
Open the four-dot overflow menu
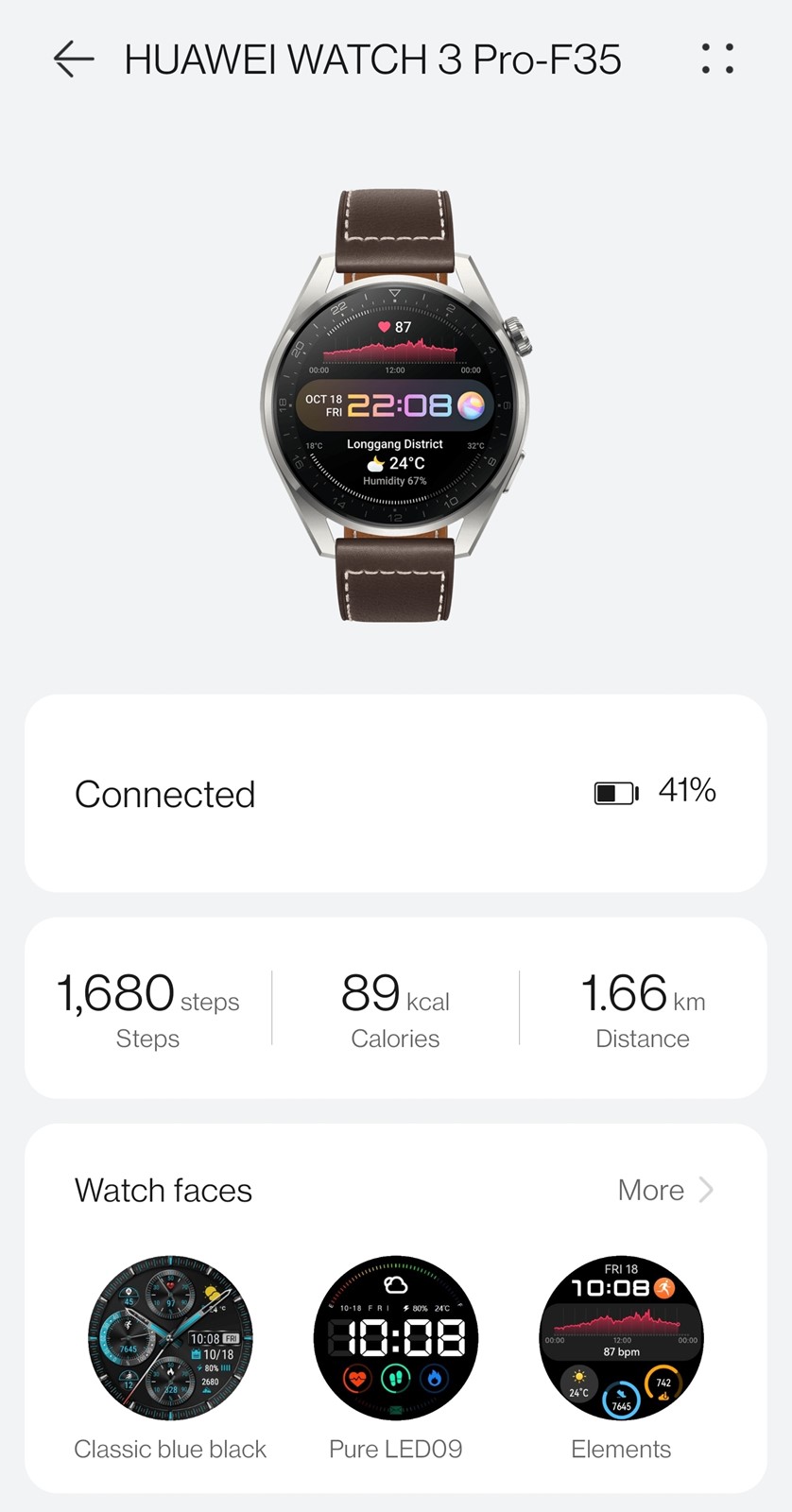(x=717, y=59)
